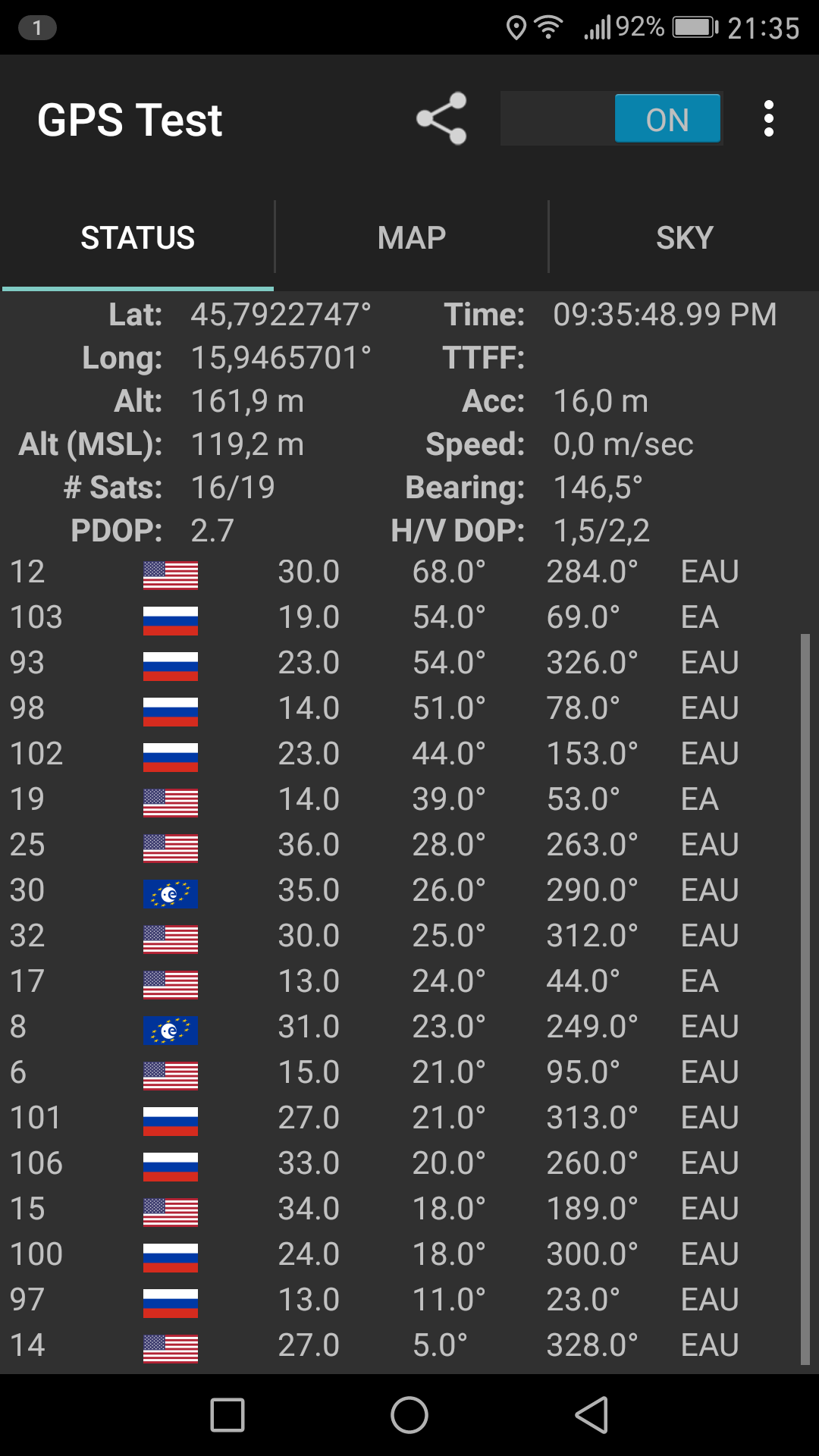Screen dimensions: 819x1456
Task: Turn off the GPS ON switch
Action: (x=611, y=118)
